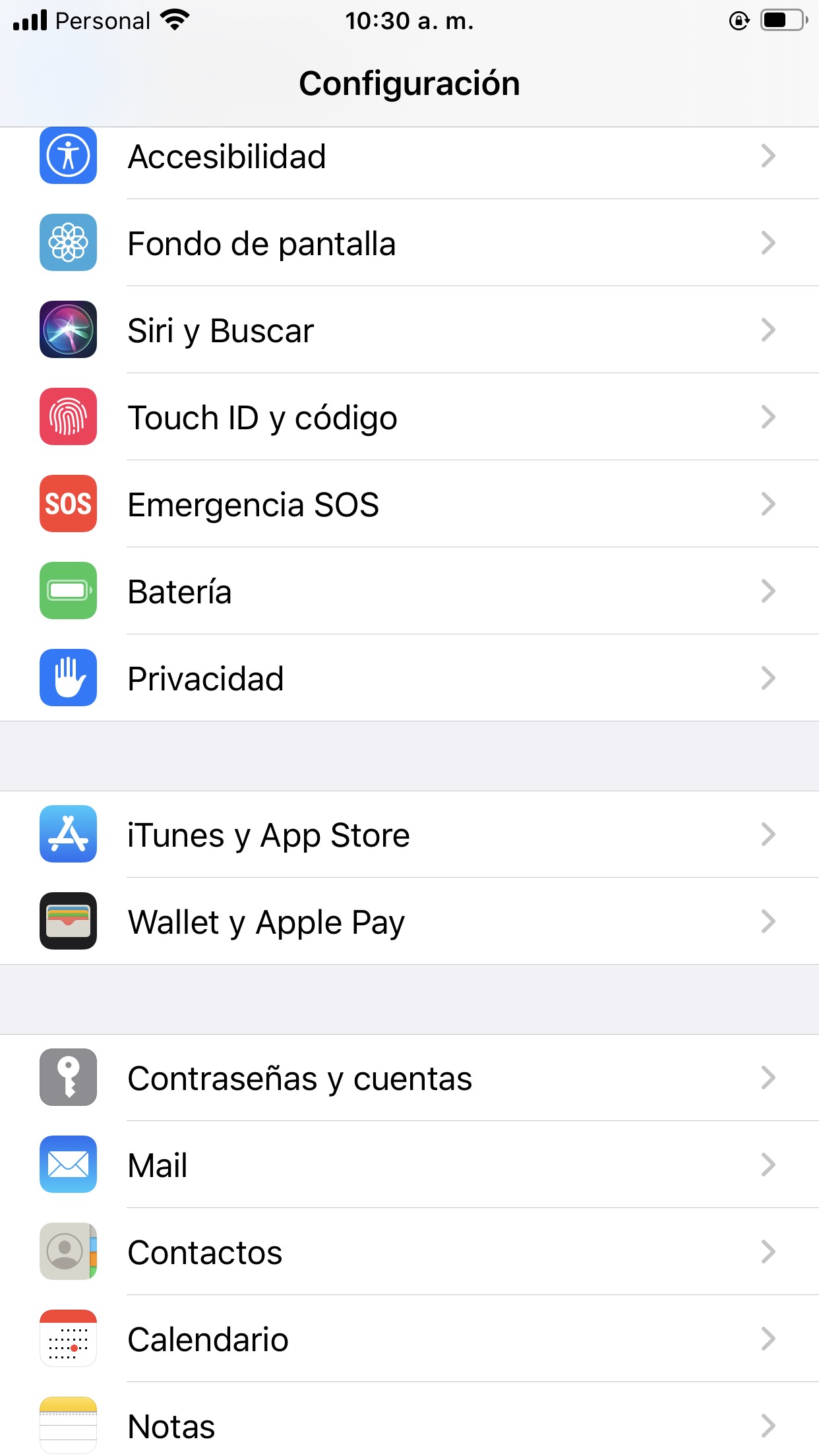Go to iTunes y App Store
The height and width of the screenshot is (1456, 819).
click(x=409, y=835)
